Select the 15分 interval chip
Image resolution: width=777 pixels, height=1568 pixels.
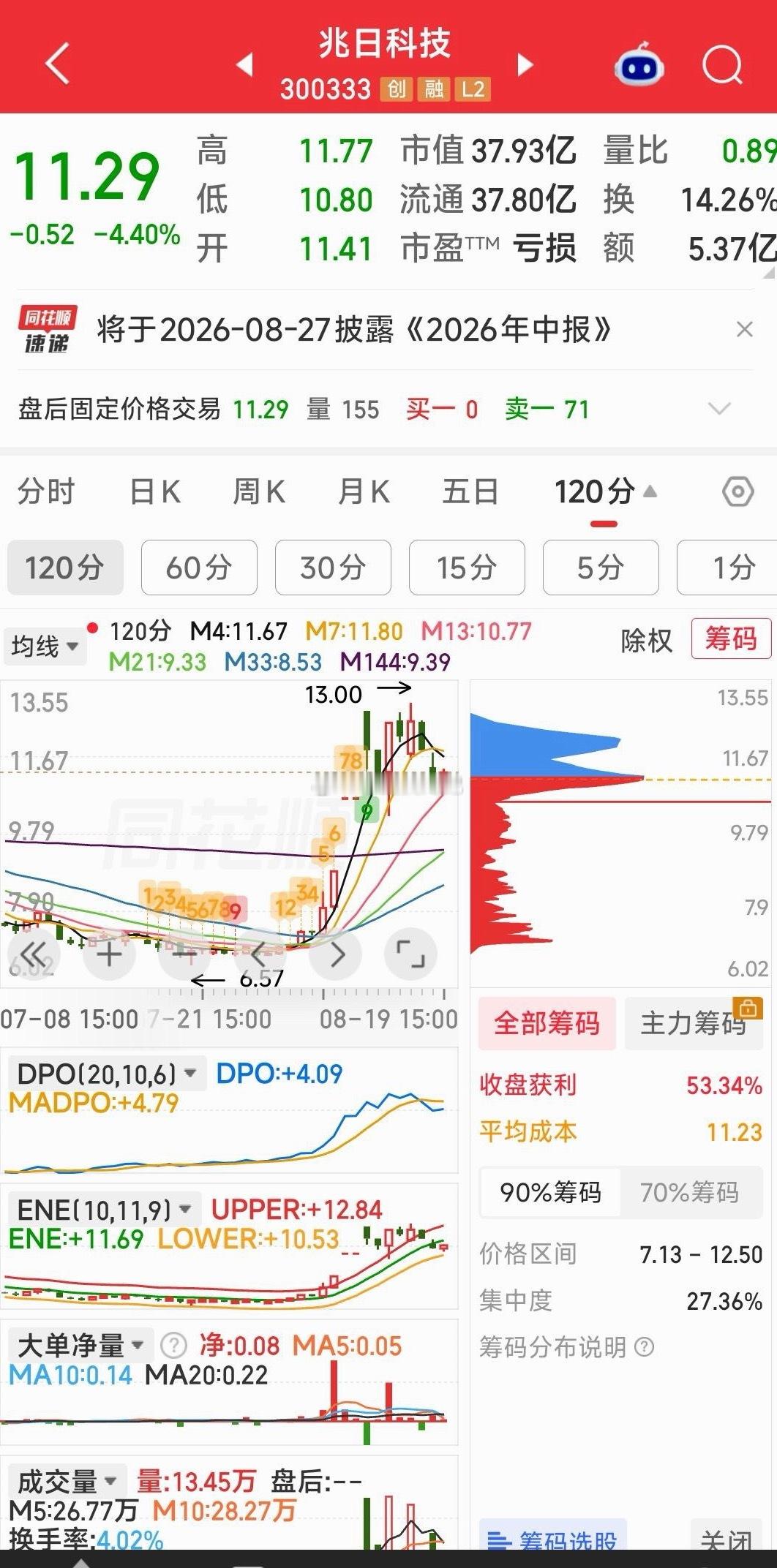click(x=467, y=568)
